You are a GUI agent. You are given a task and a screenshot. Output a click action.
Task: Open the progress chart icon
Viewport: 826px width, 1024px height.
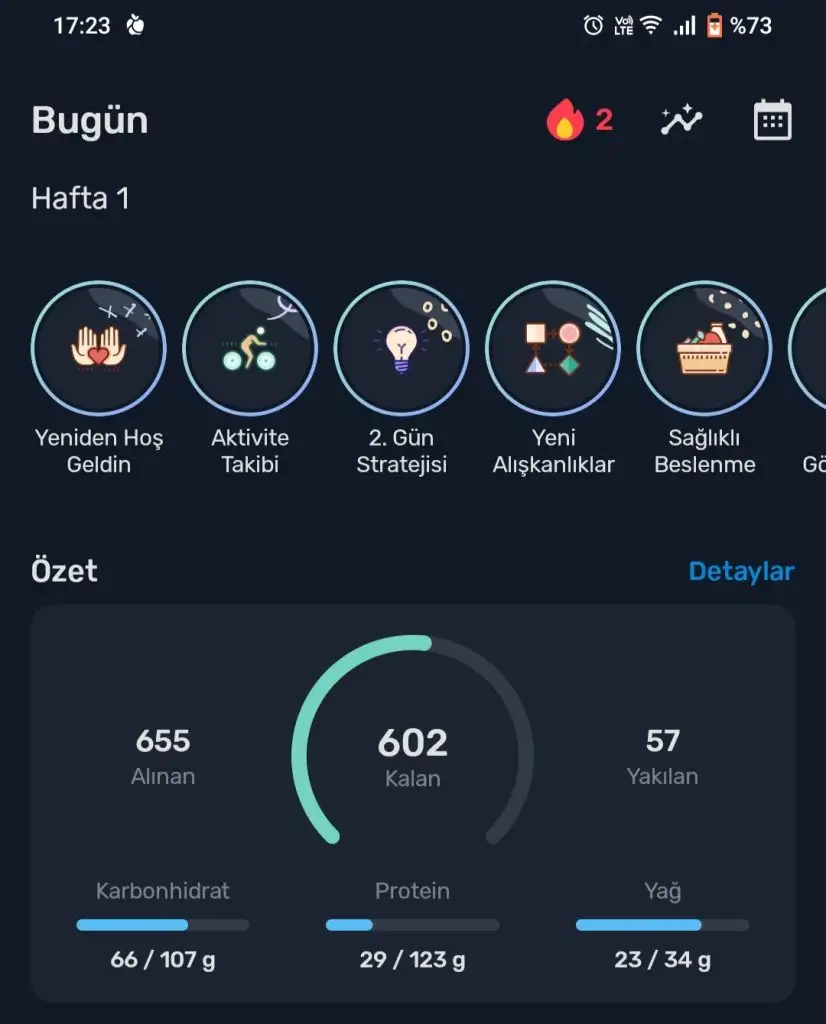682,121
